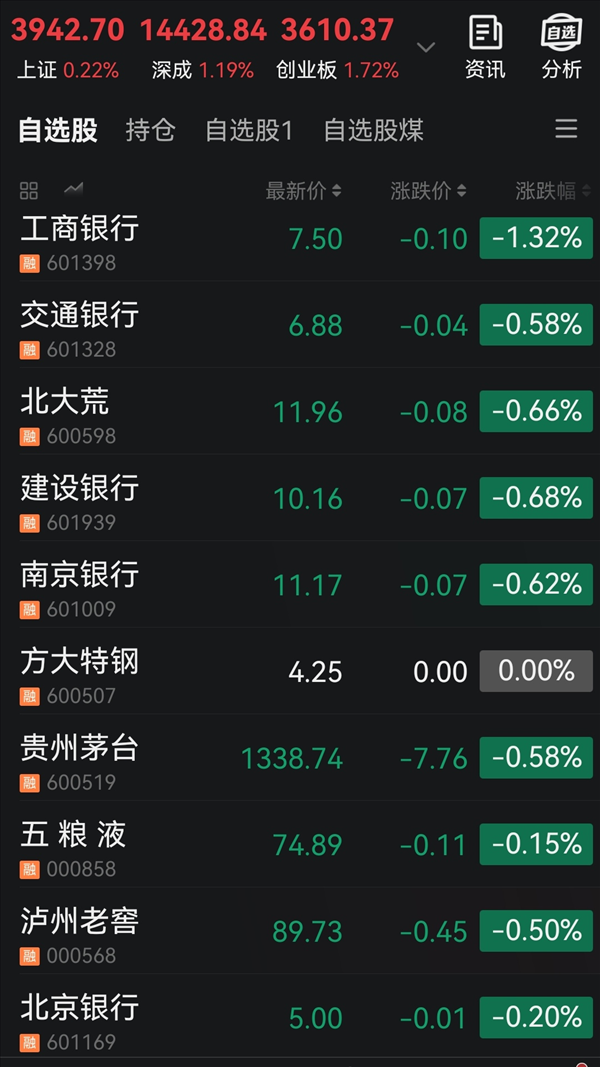The image size is (600, 1067).
Task: Open the watchlist hamburger menu
Action: (x=566, y=129)
